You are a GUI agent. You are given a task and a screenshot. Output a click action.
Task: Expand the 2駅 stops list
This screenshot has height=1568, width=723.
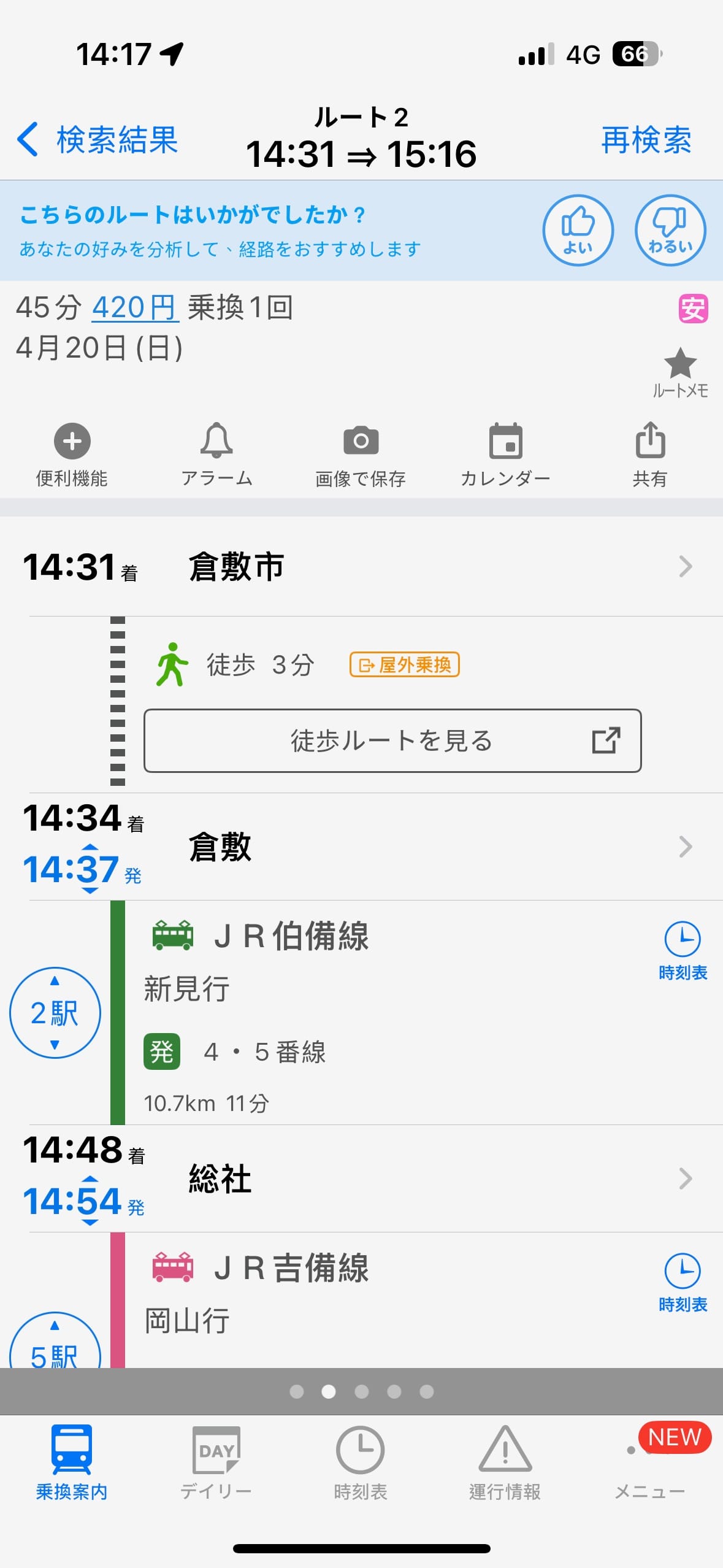55,1013
